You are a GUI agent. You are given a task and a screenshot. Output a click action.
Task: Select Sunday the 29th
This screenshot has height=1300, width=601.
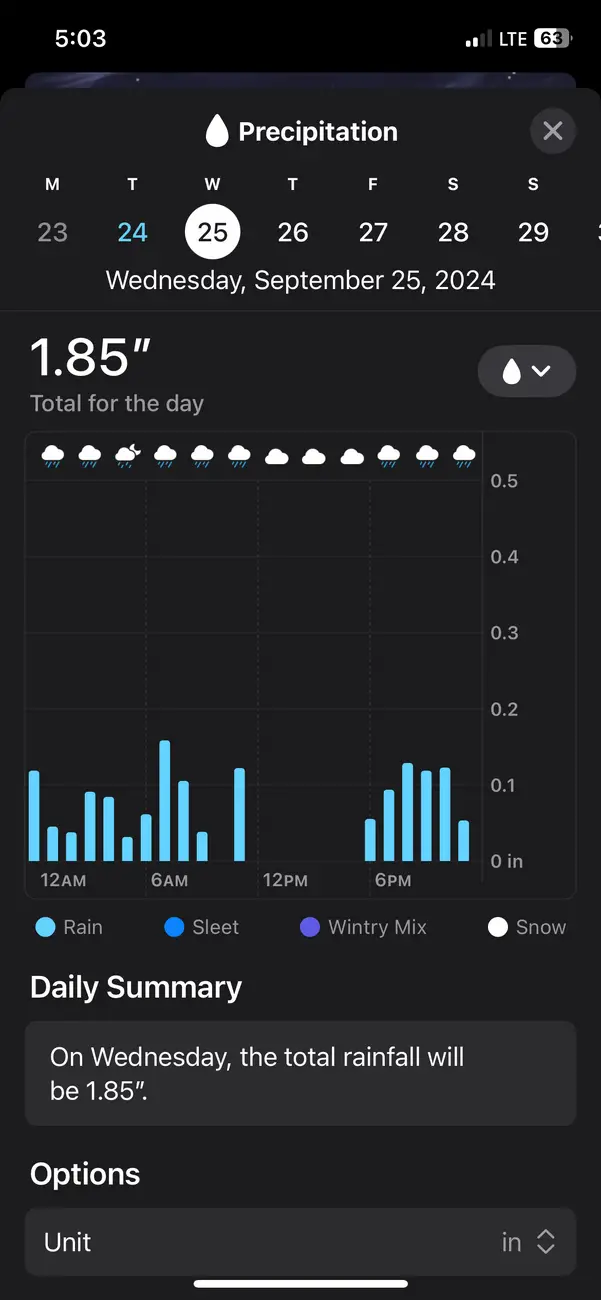[x=533, y=232]
